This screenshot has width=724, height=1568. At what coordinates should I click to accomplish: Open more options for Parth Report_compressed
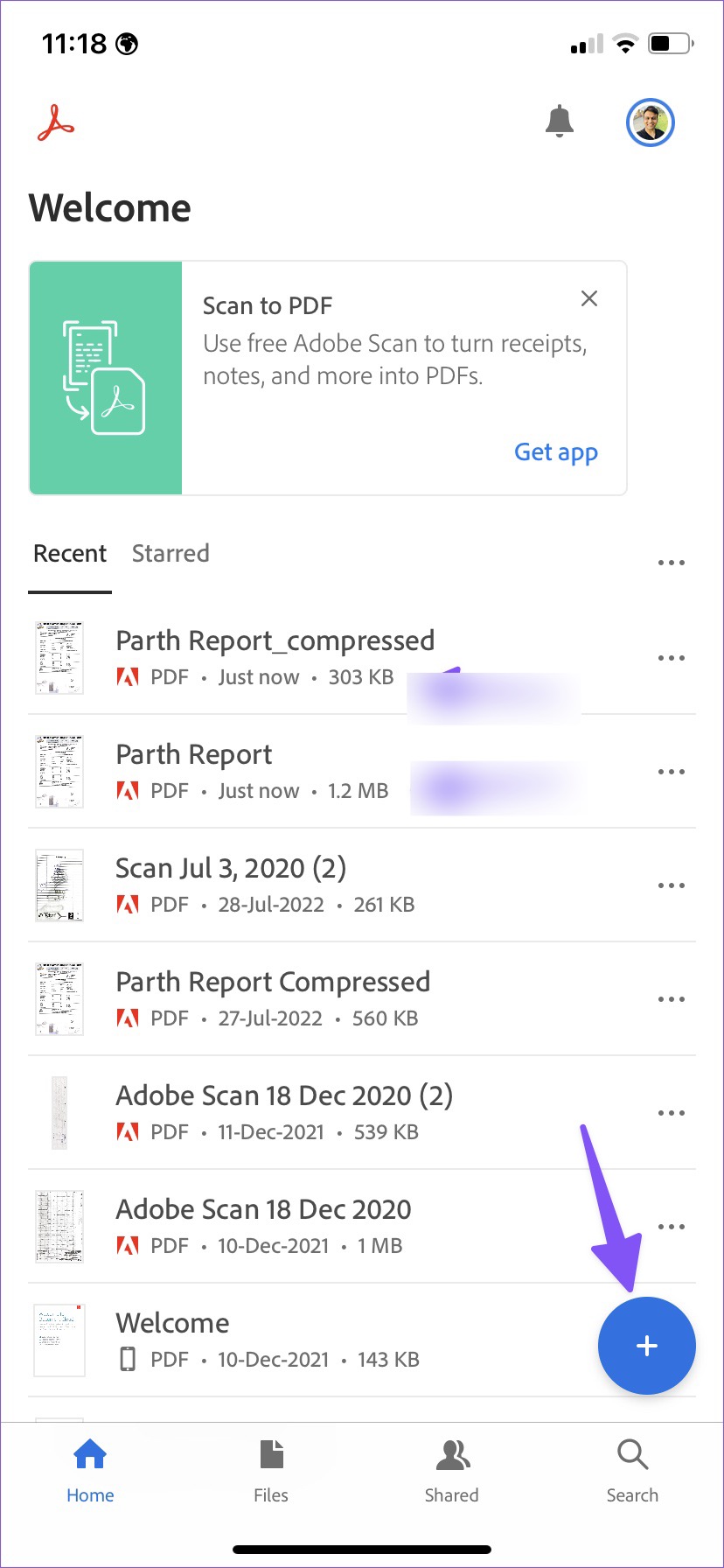(672, 658)
